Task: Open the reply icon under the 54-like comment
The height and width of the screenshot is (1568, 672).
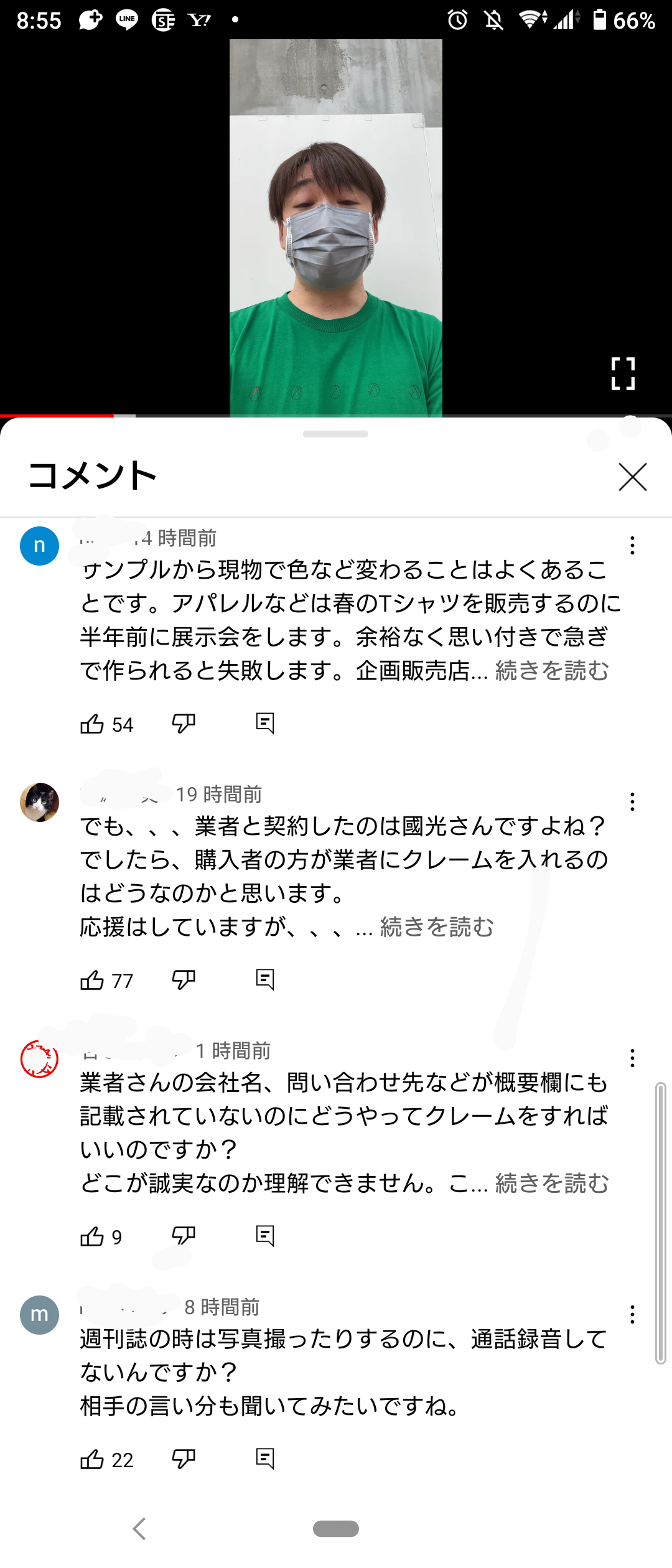Action: [266, 724]
